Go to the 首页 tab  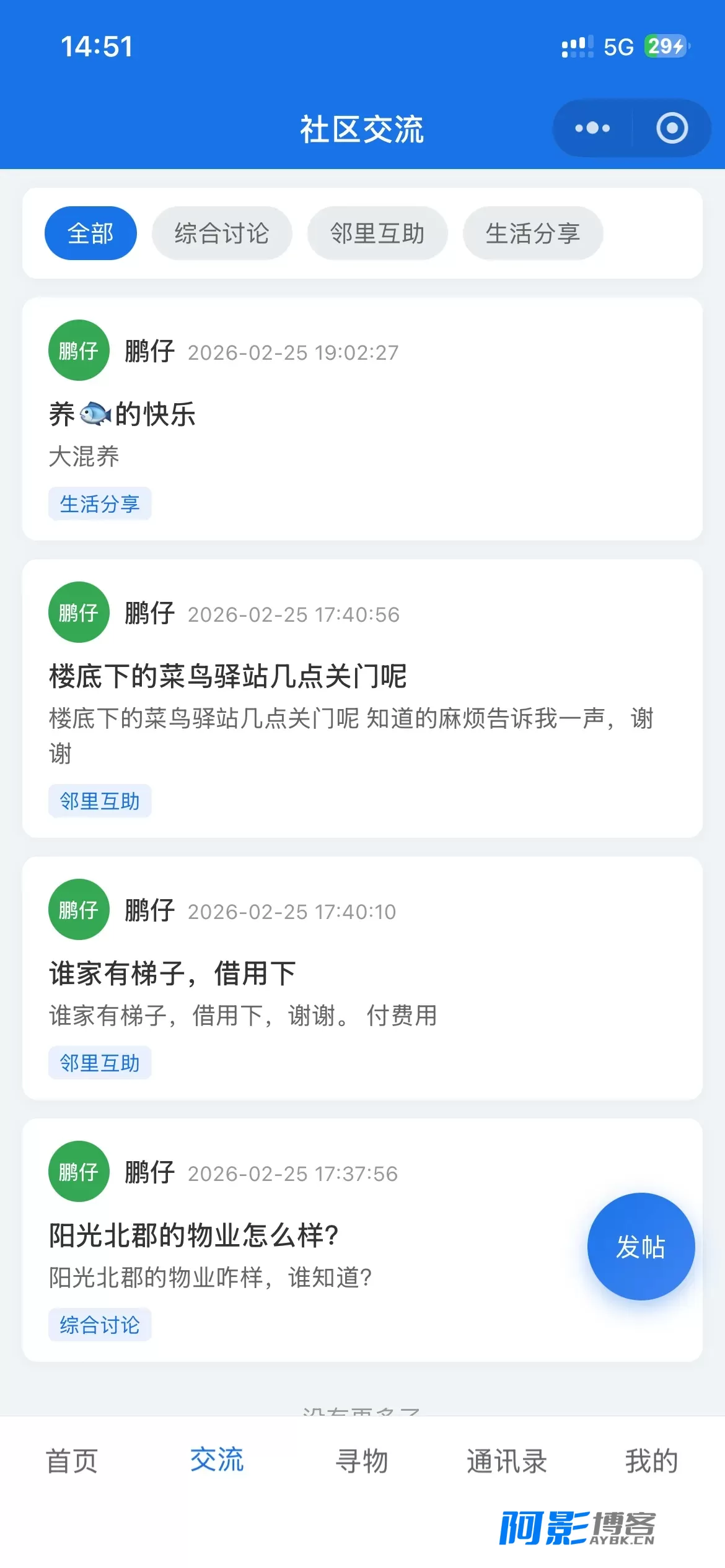coord(72,1461)
